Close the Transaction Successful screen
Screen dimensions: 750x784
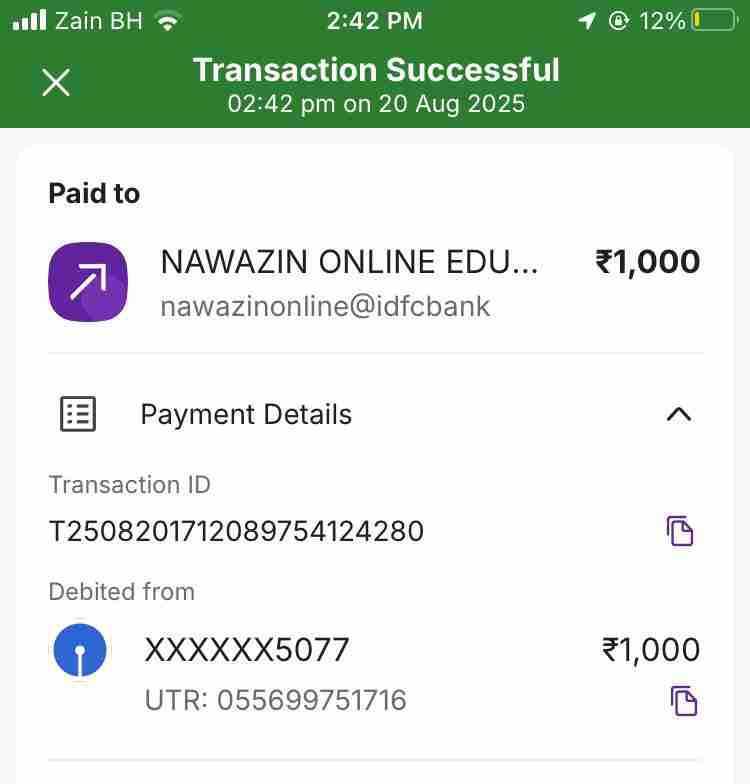tap(56, 82)
